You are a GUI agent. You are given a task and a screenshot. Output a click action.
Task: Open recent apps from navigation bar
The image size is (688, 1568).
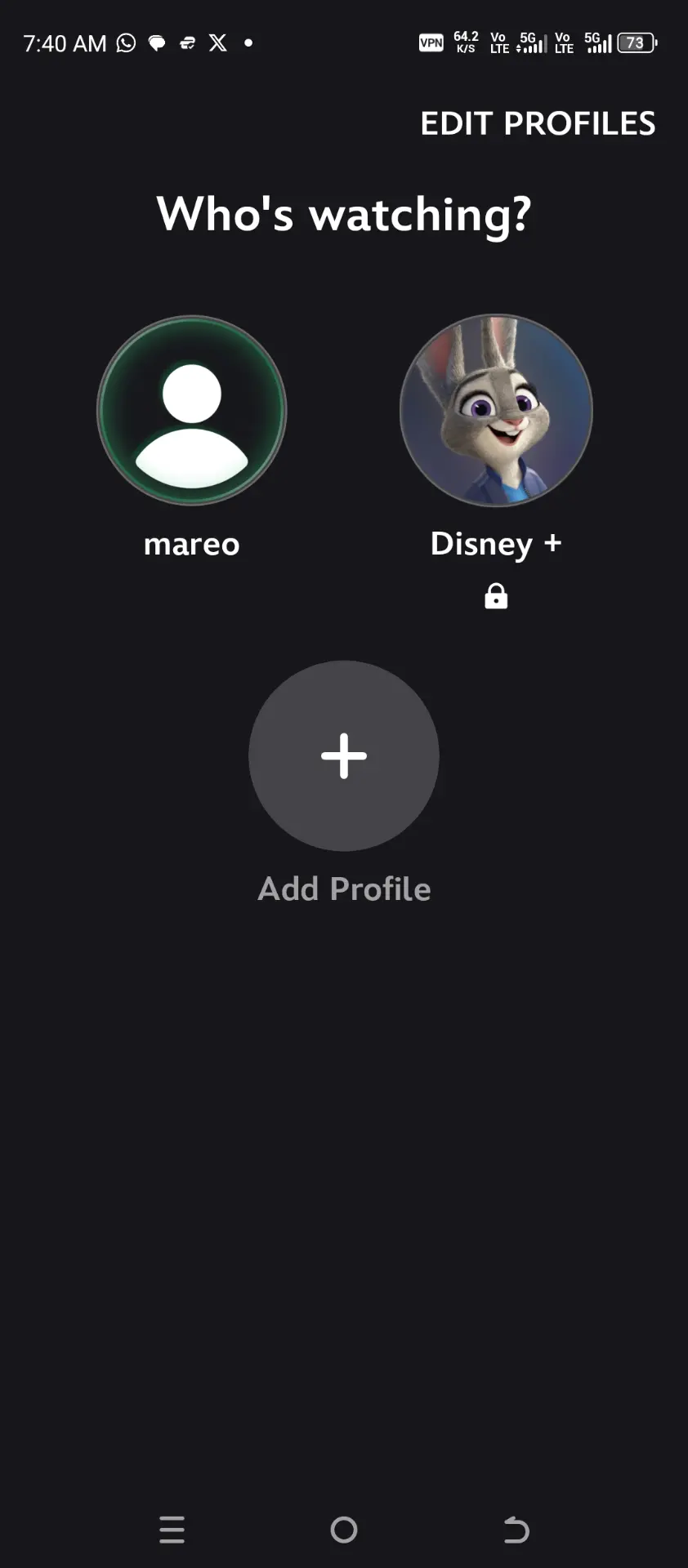[x=172, y=1530]
